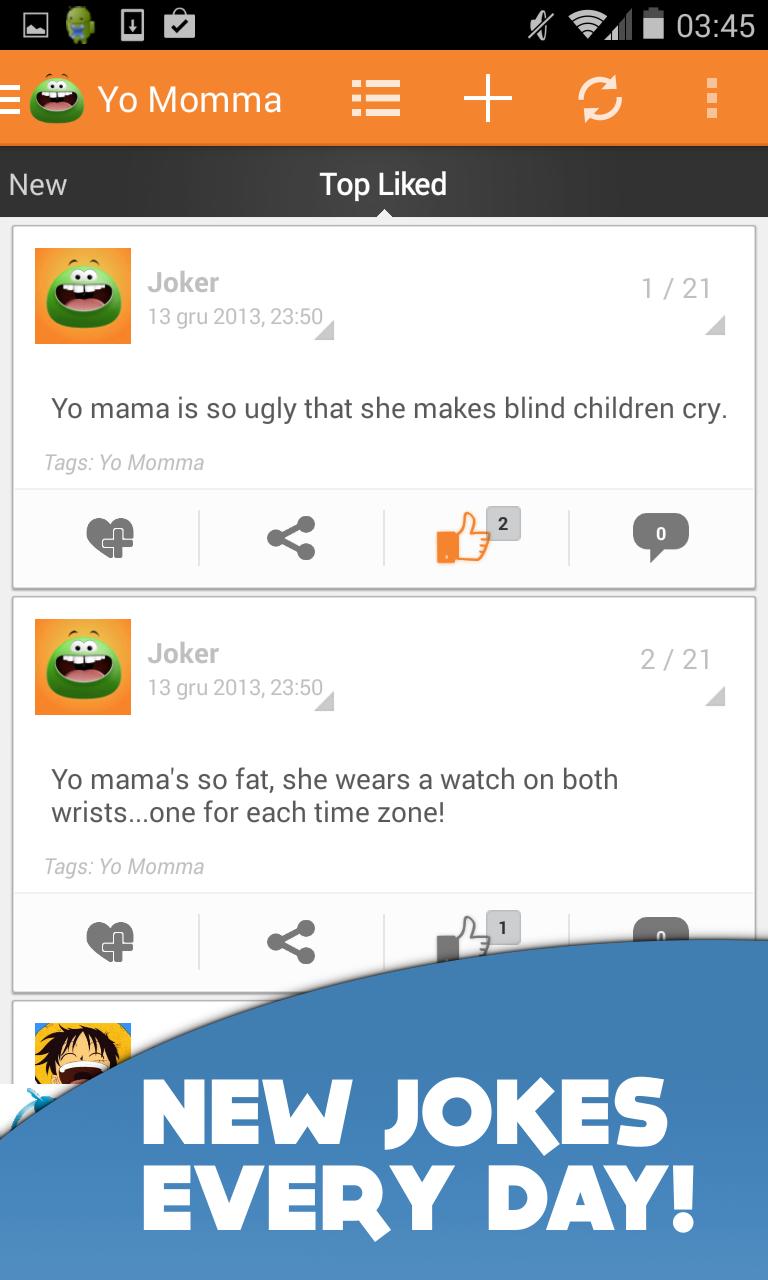Add a new joke with the plus icon

tap(488, 99)
